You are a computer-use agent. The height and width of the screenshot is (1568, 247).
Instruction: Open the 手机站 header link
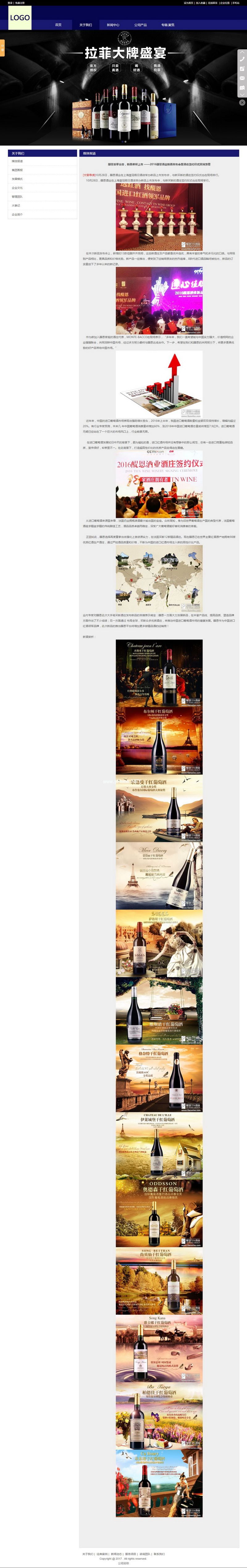pos(236,3)
